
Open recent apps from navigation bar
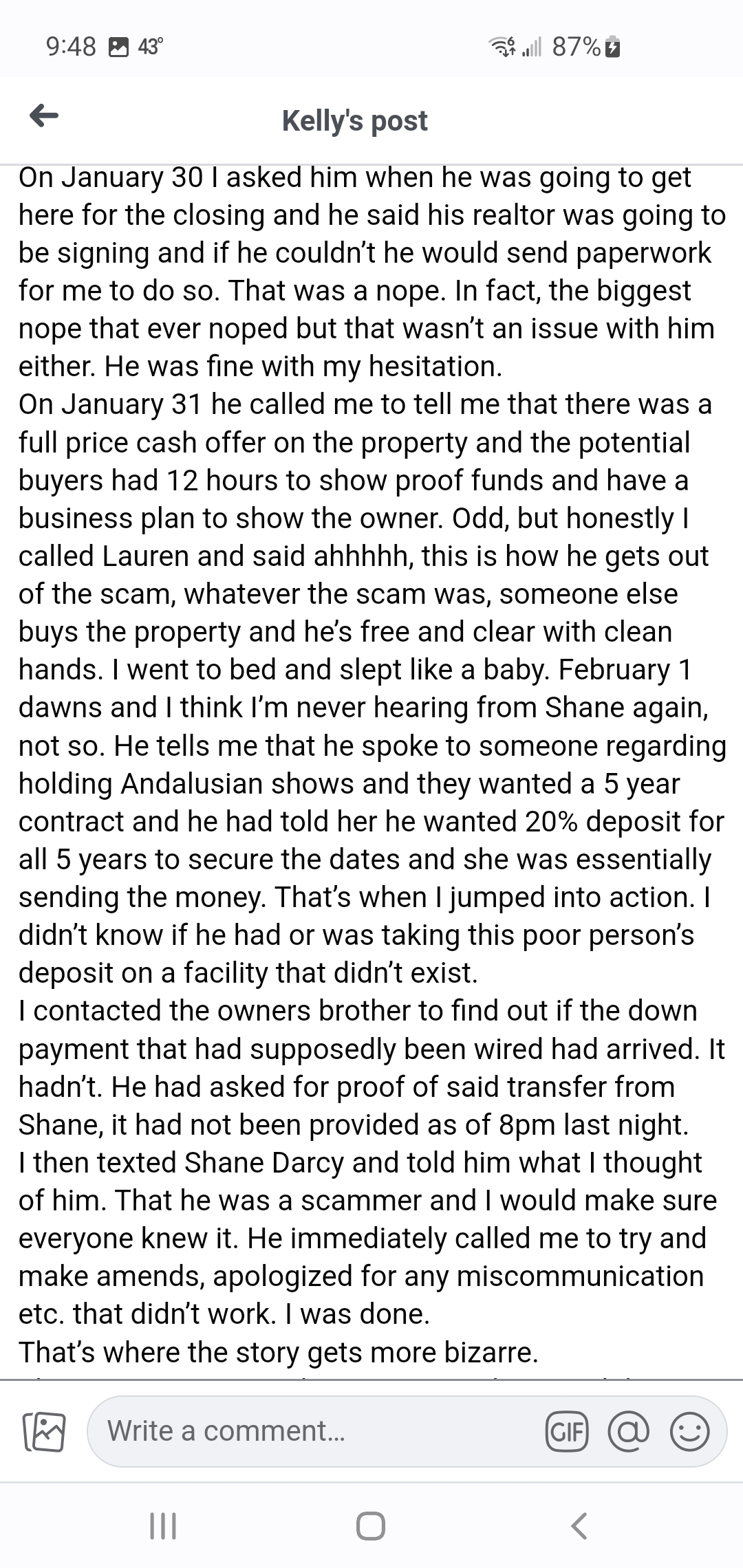click(x=163, y=1526)
